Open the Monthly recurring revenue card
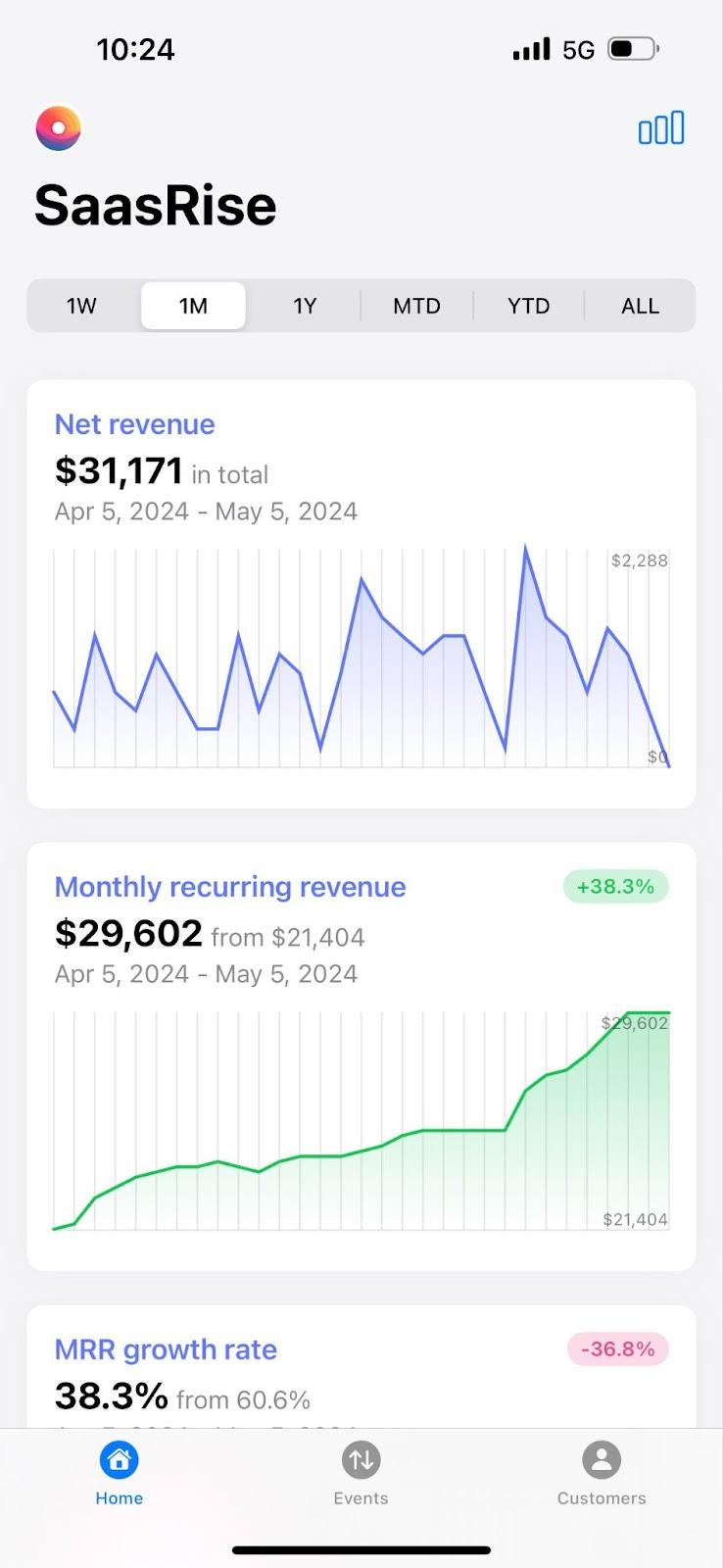 (361, 1056)
